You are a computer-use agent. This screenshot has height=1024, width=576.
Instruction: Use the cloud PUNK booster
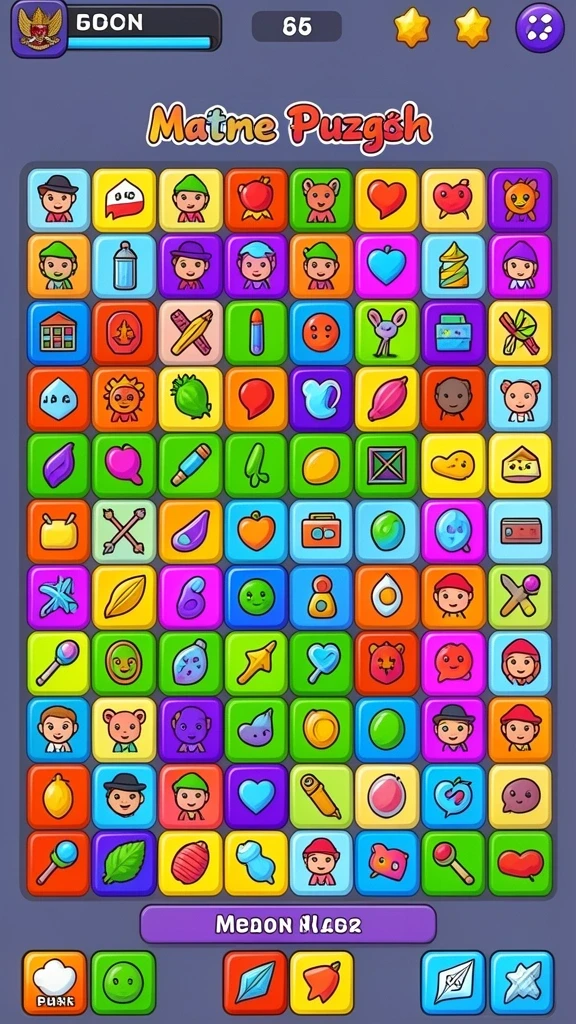coord(55,982)
